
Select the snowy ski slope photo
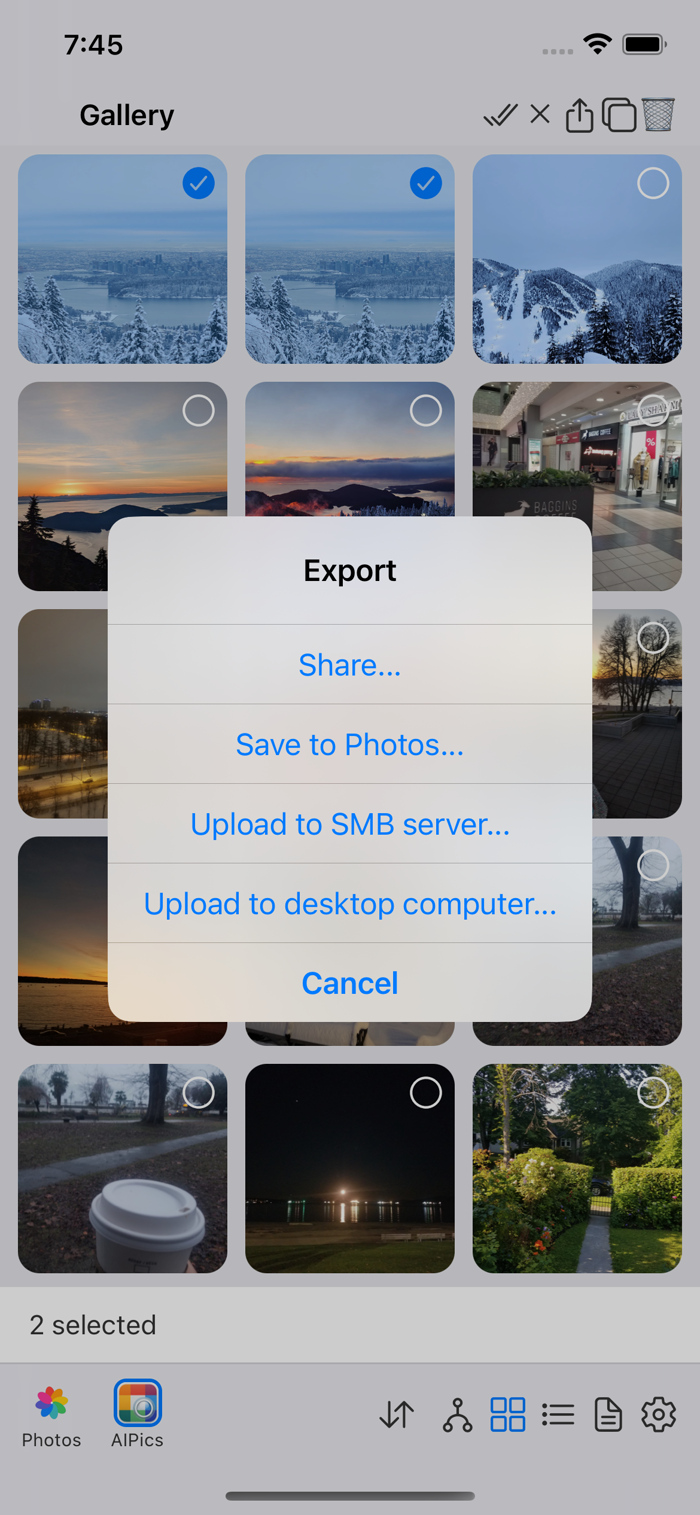(577, 259)
